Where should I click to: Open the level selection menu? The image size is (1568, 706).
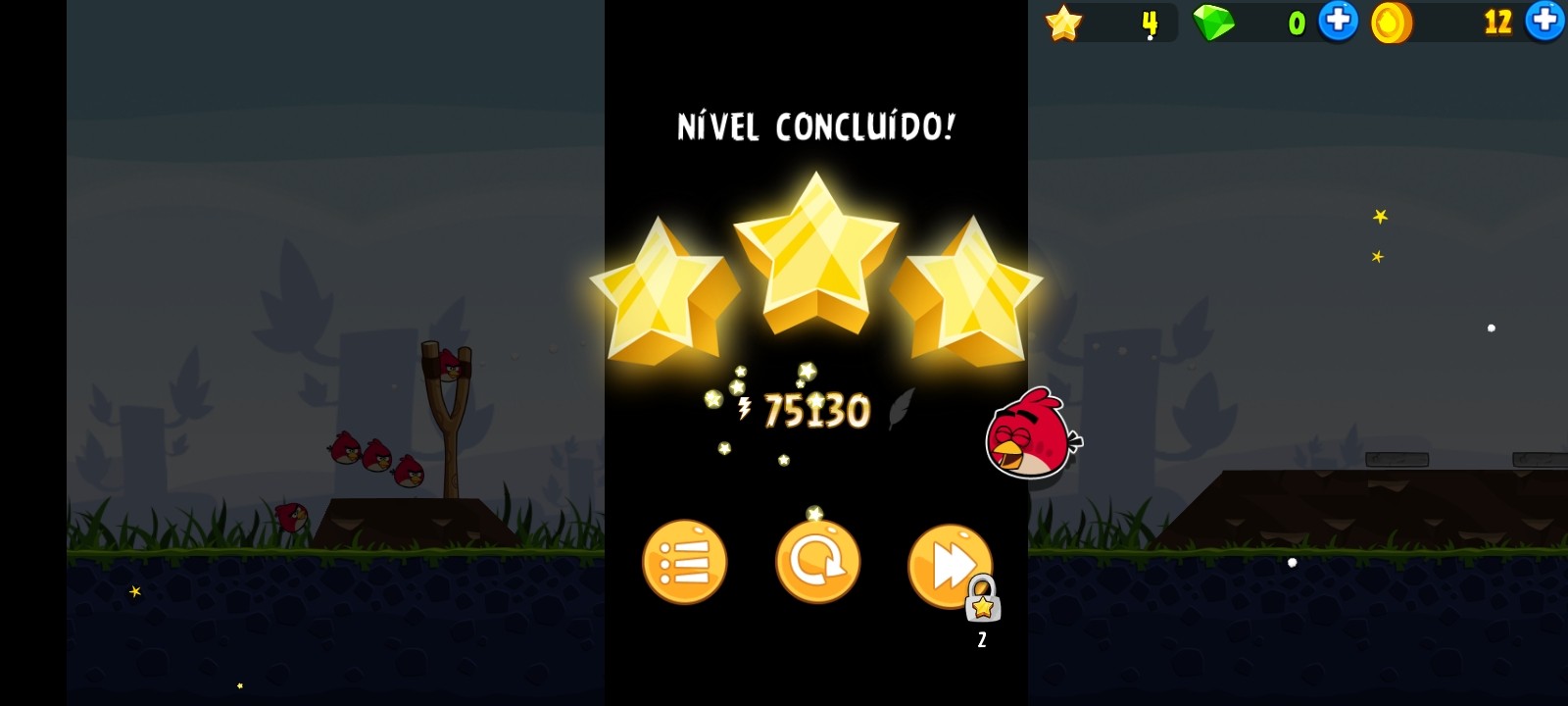pos(684,562)
